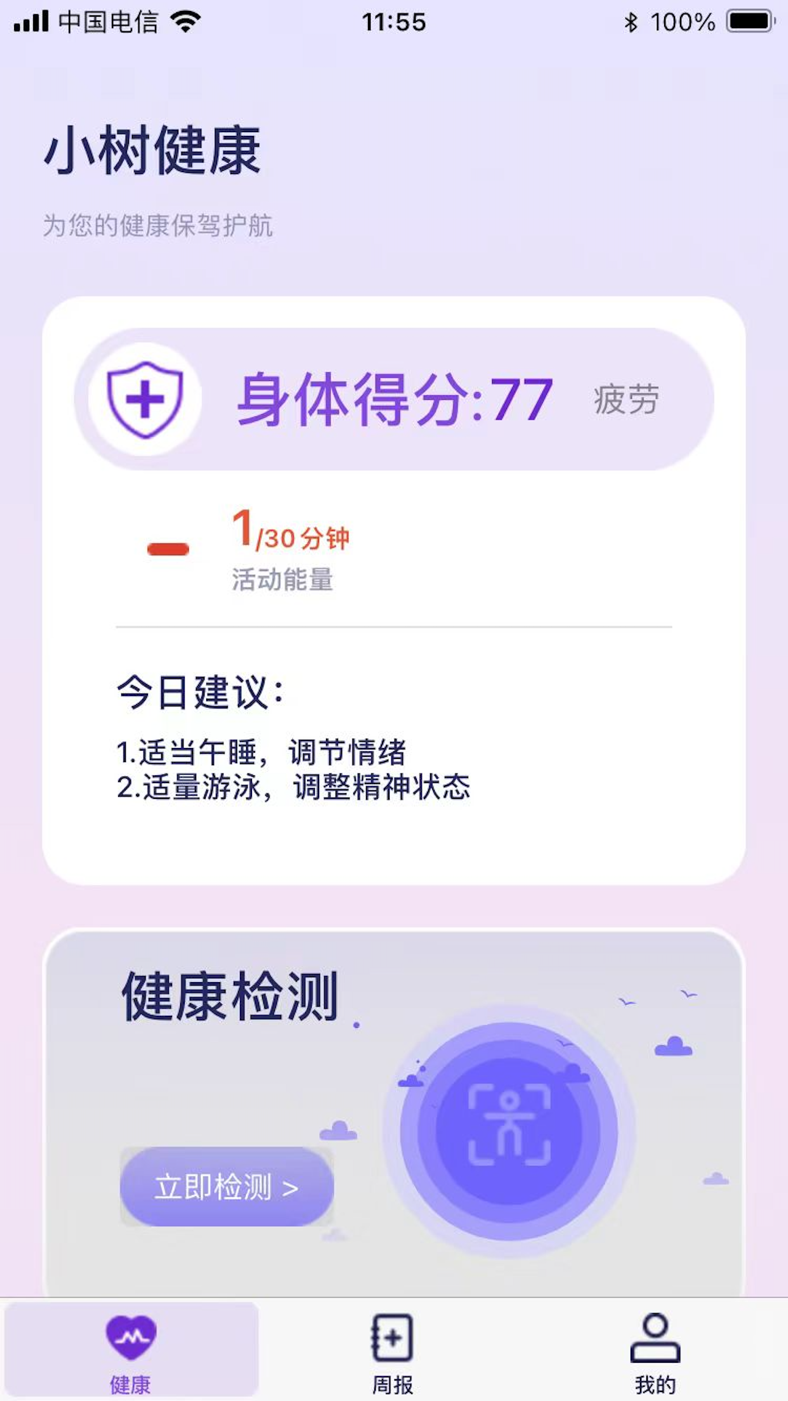Open the body scan circle icon
Screen dimensions: 788x1401
(x=509, y=1131)
